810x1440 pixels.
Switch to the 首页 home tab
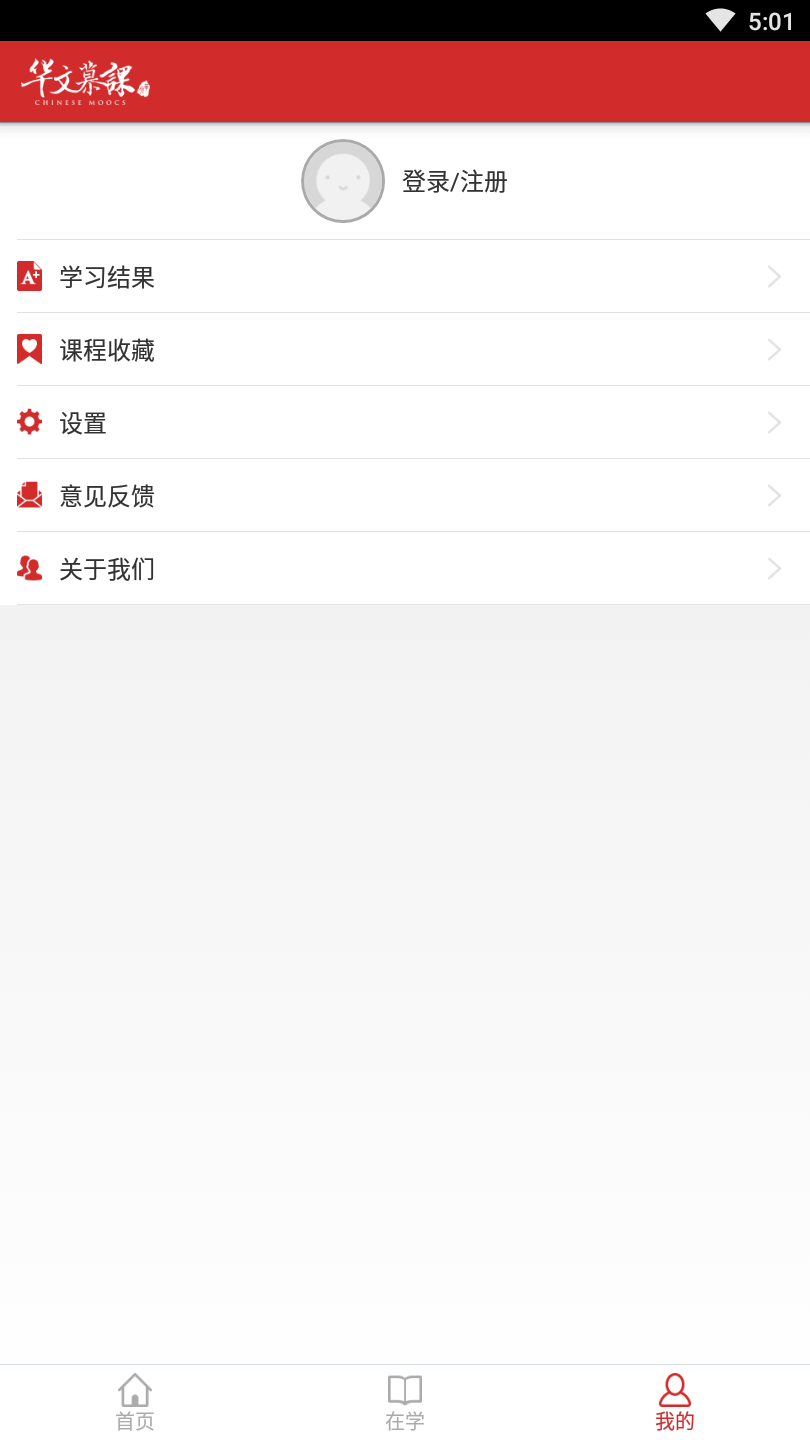coord(135,1402)
